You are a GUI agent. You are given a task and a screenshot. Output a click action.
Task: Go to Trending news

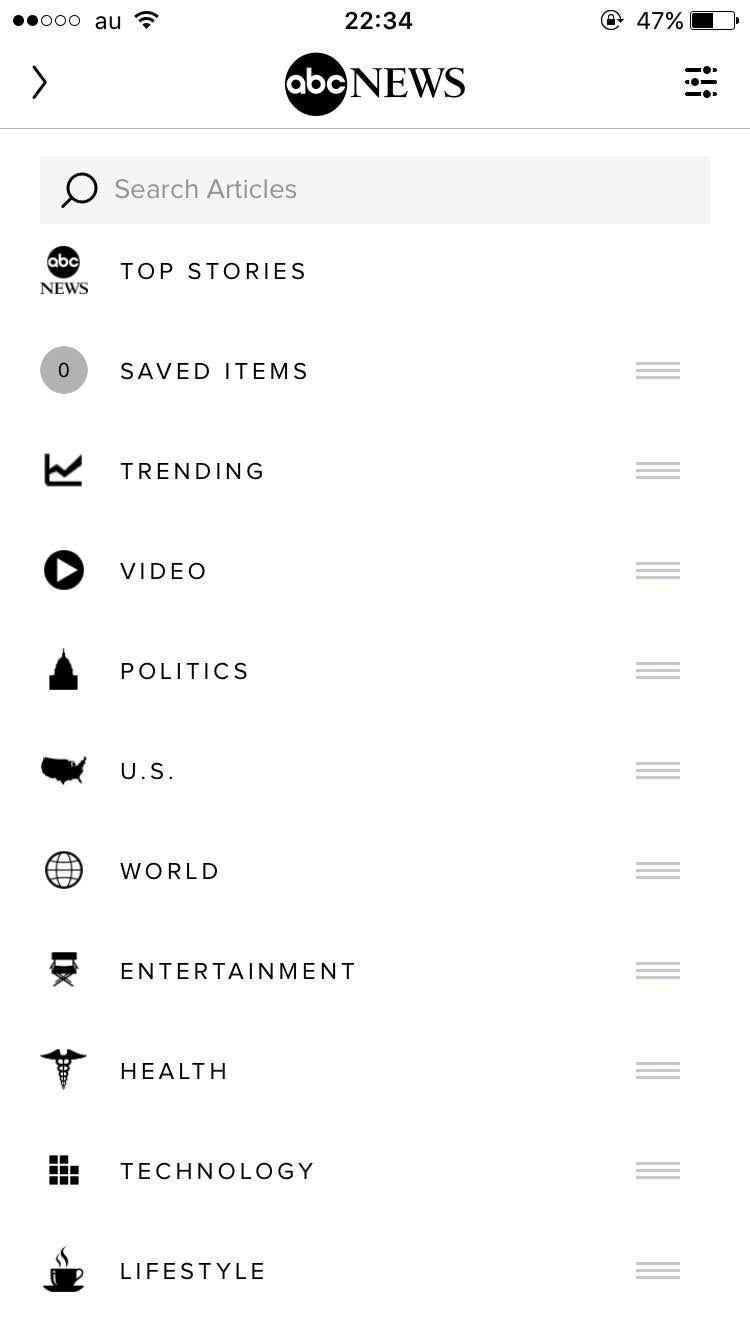(192, 471)
